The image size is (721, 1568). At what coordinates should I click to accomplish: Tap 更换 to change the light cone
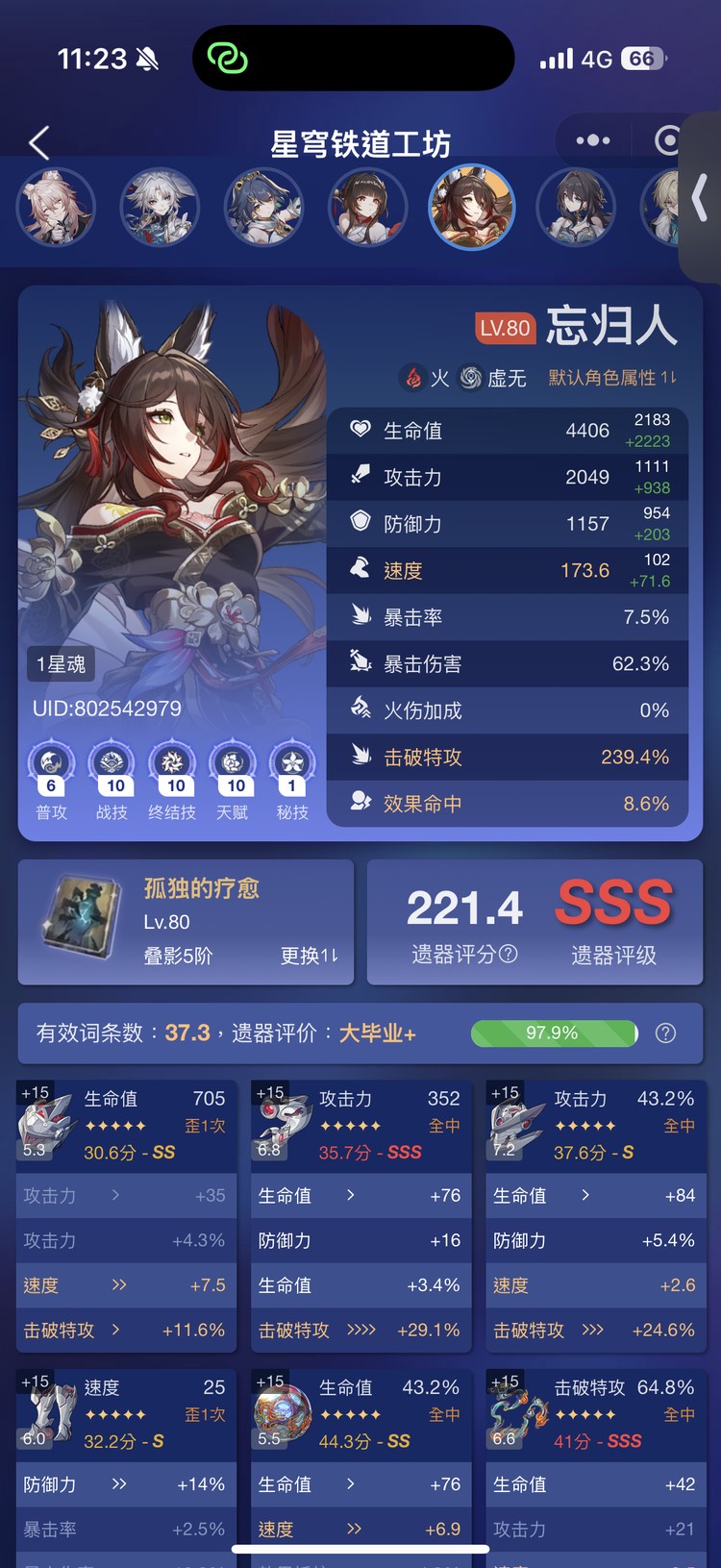(x=309, y=956)
